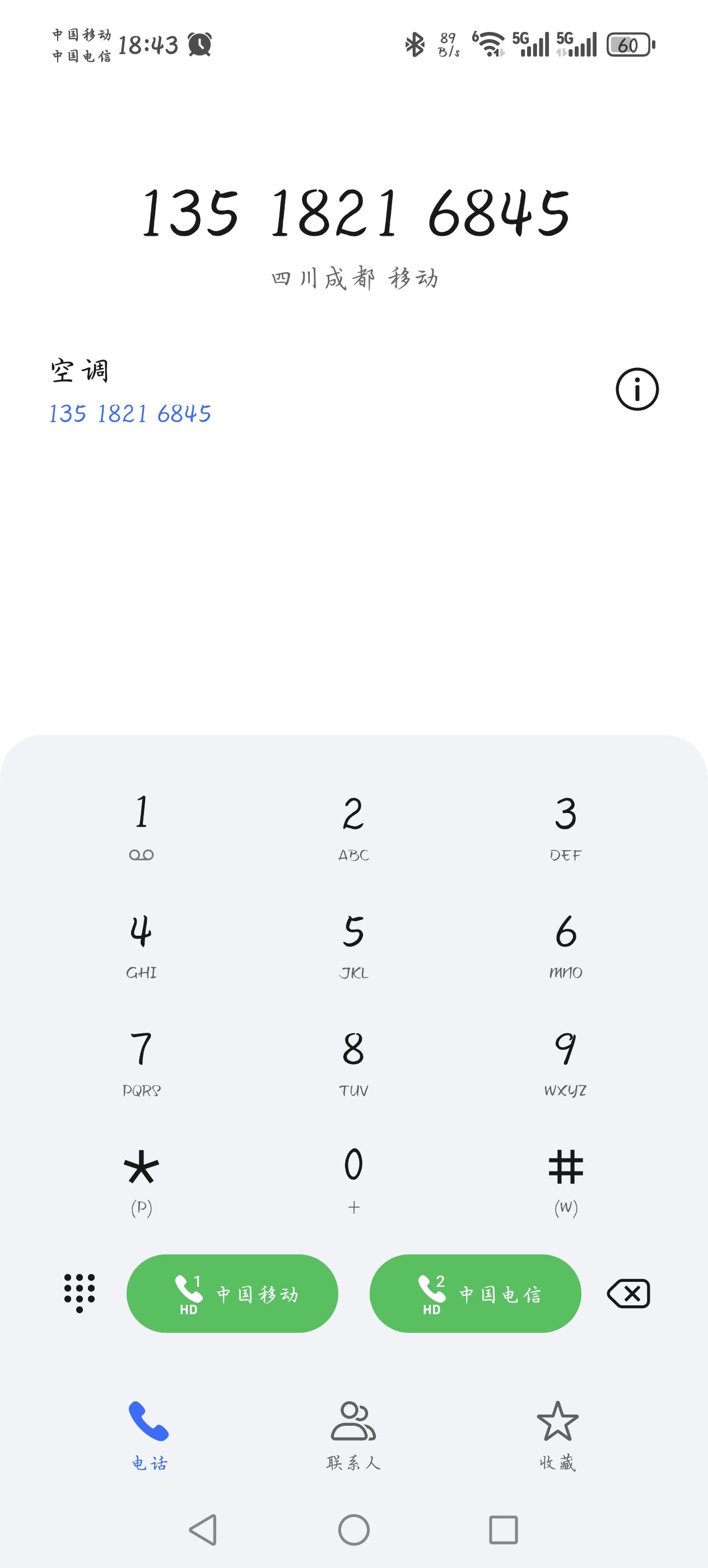Dial the digit 2
Viewport: 708px width, 1568px height.
pos(353,824)
